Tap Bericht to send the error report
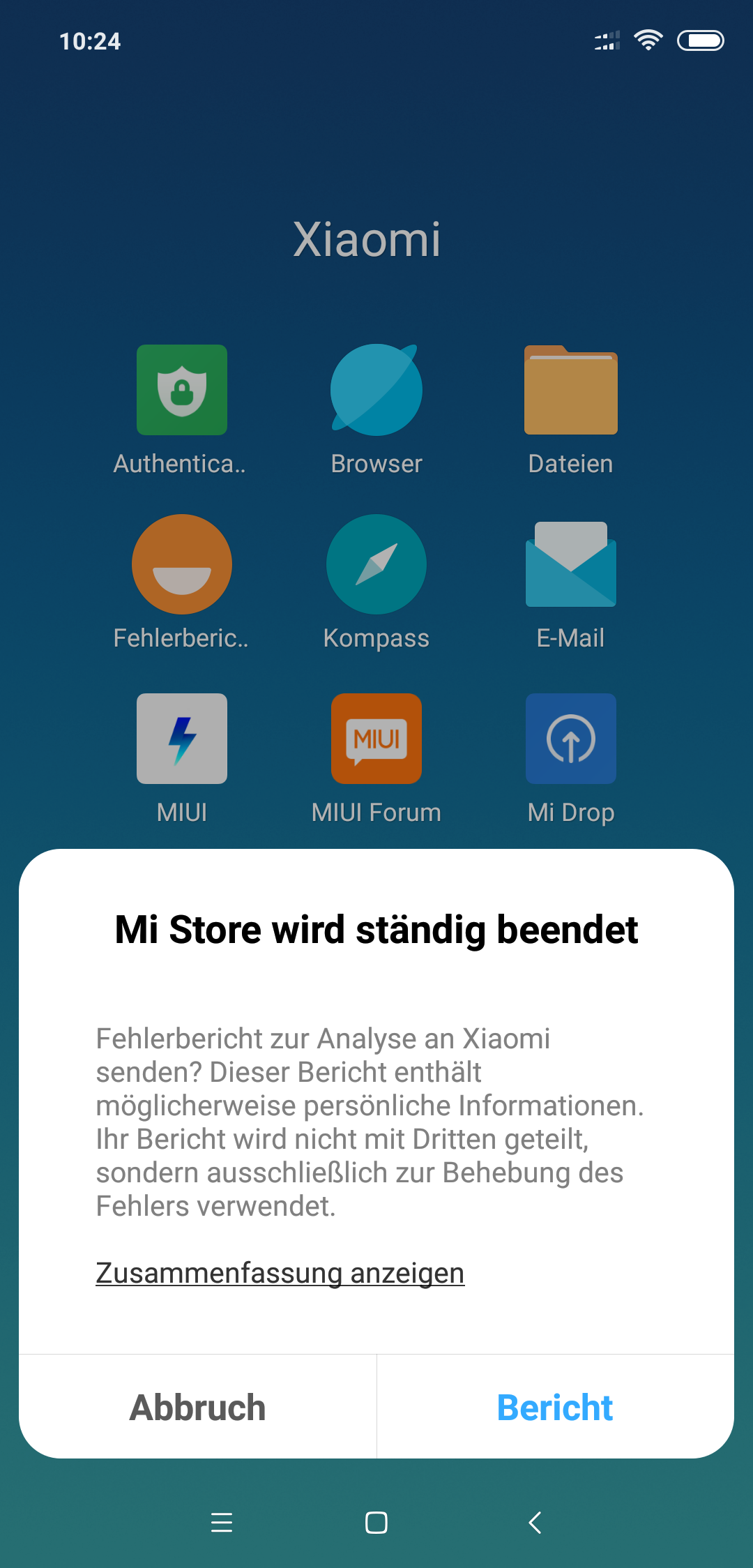Image resolution: width=753 pixels, height=1568 pixels. point(555,1407)
